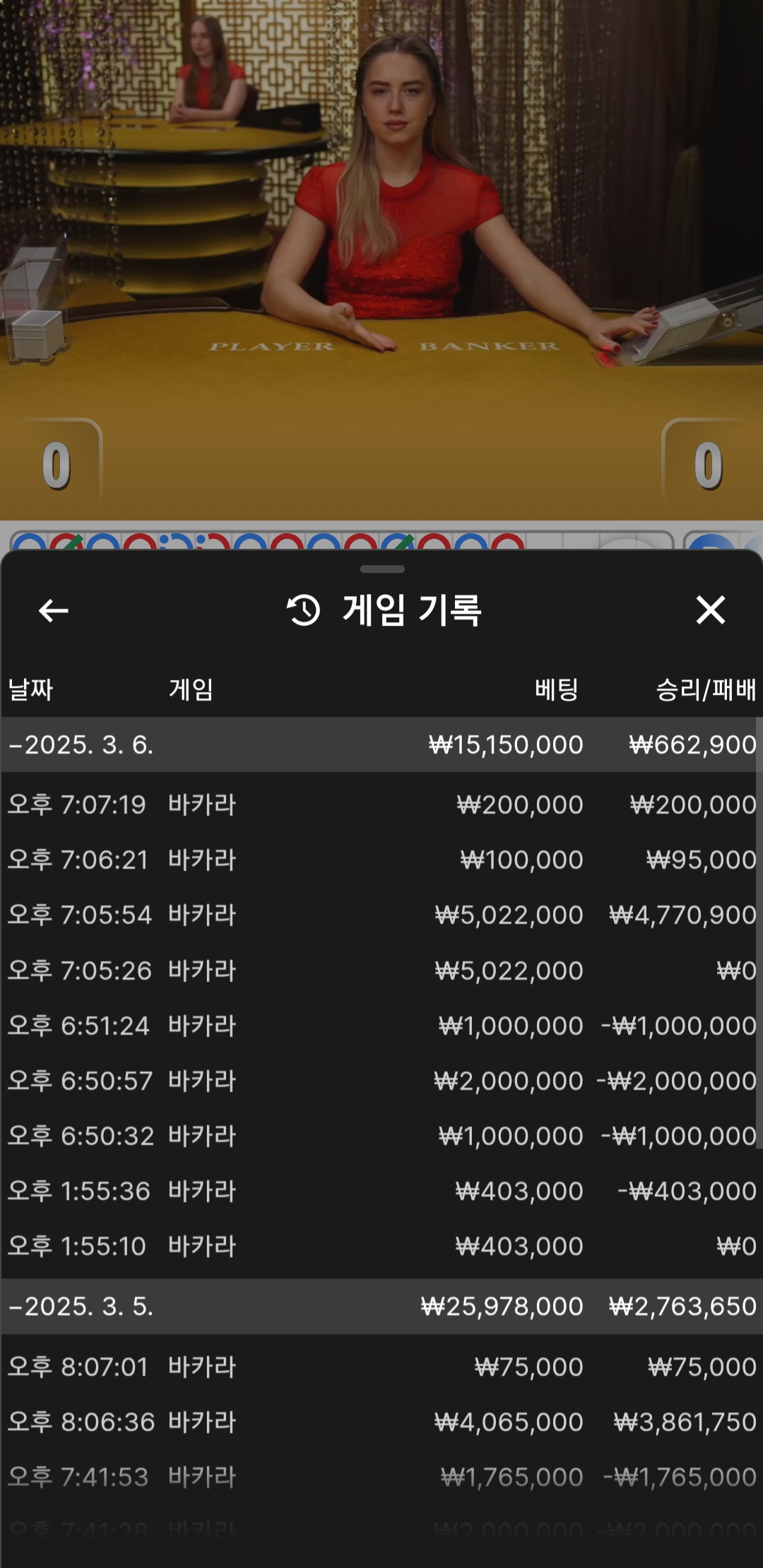Viewport: 763px width, 1568px height.
Task: Collapse the 2025. 3. 6. date group
Action: [380, 745]
